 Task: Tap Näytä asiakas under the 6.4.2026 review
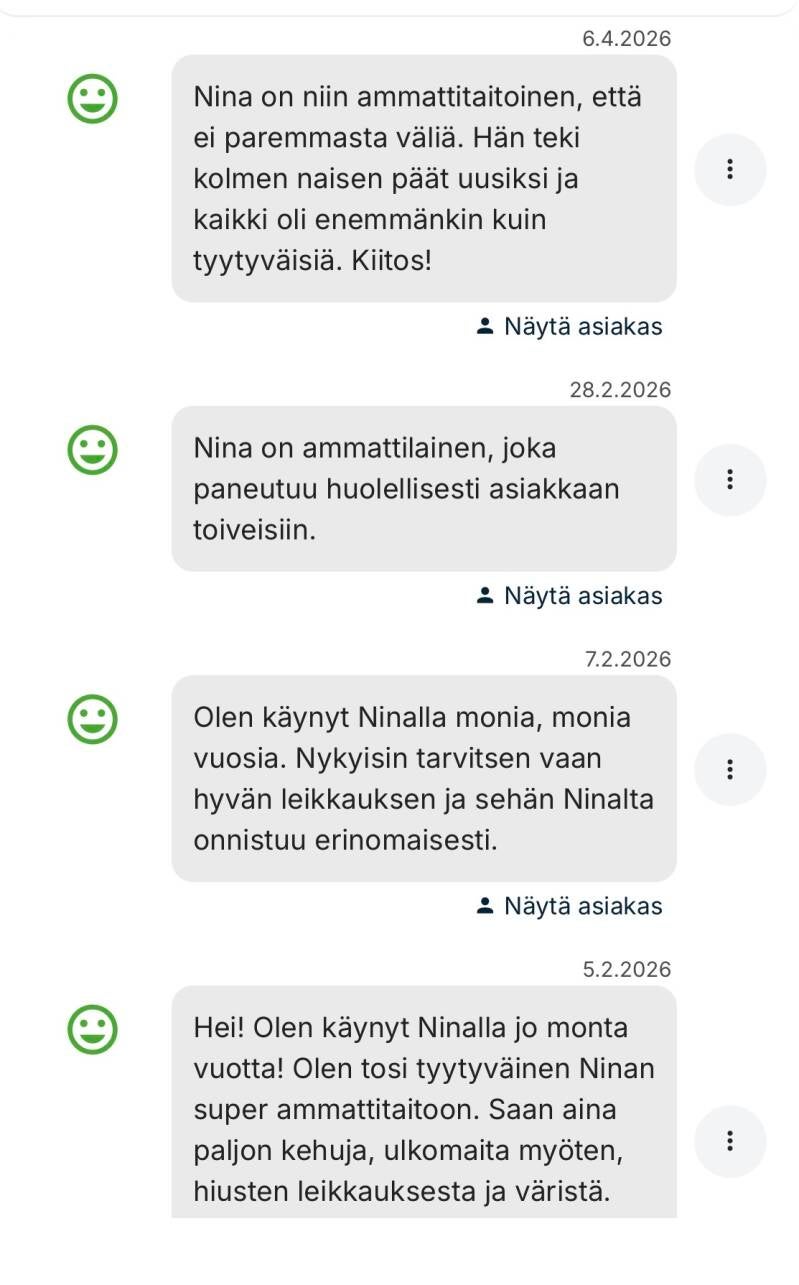(x=569, y=326)
